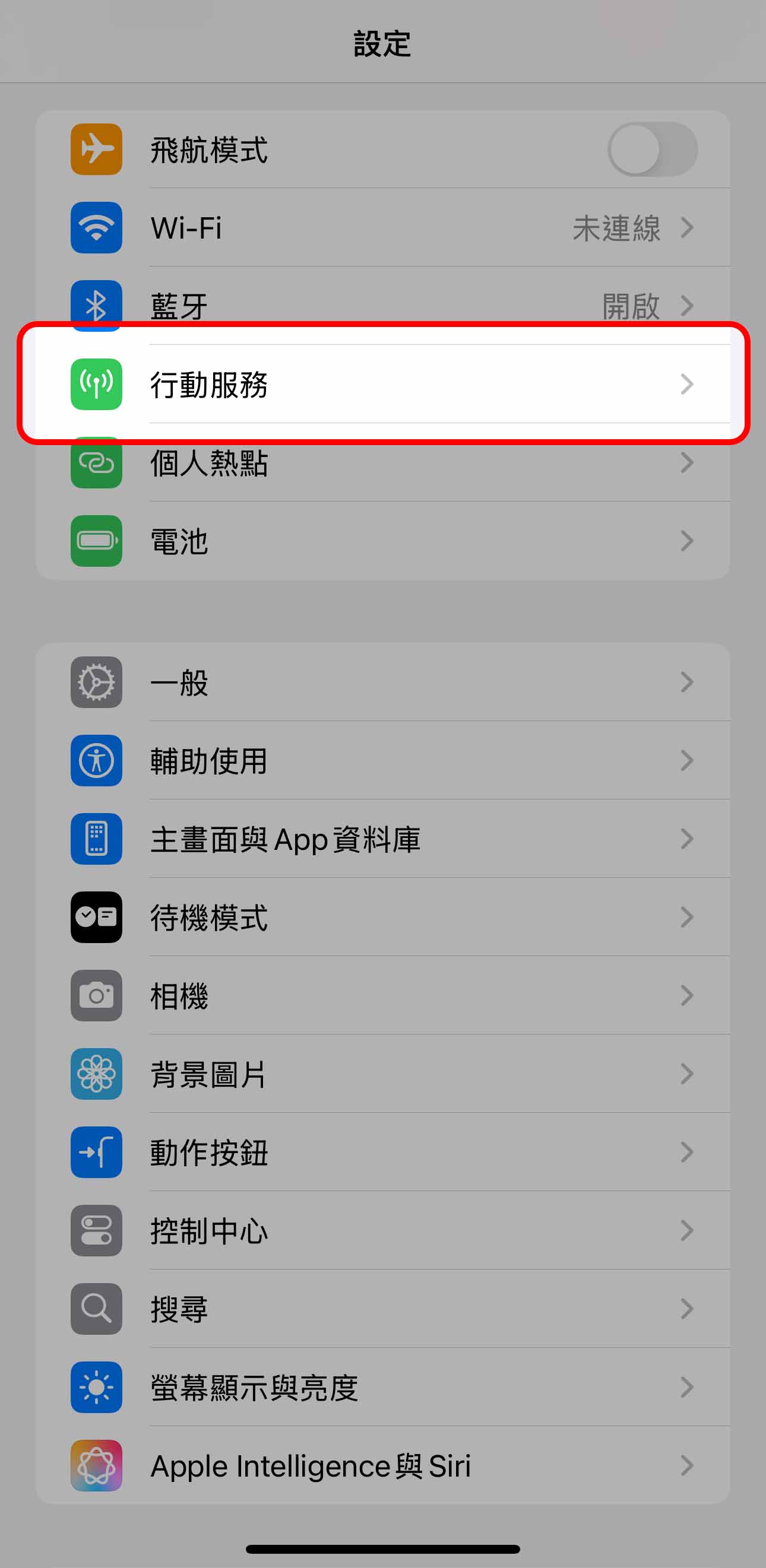The image size is (766, 1568).
Task: Open Wi-Fi settings
Action: pos(382,228)
